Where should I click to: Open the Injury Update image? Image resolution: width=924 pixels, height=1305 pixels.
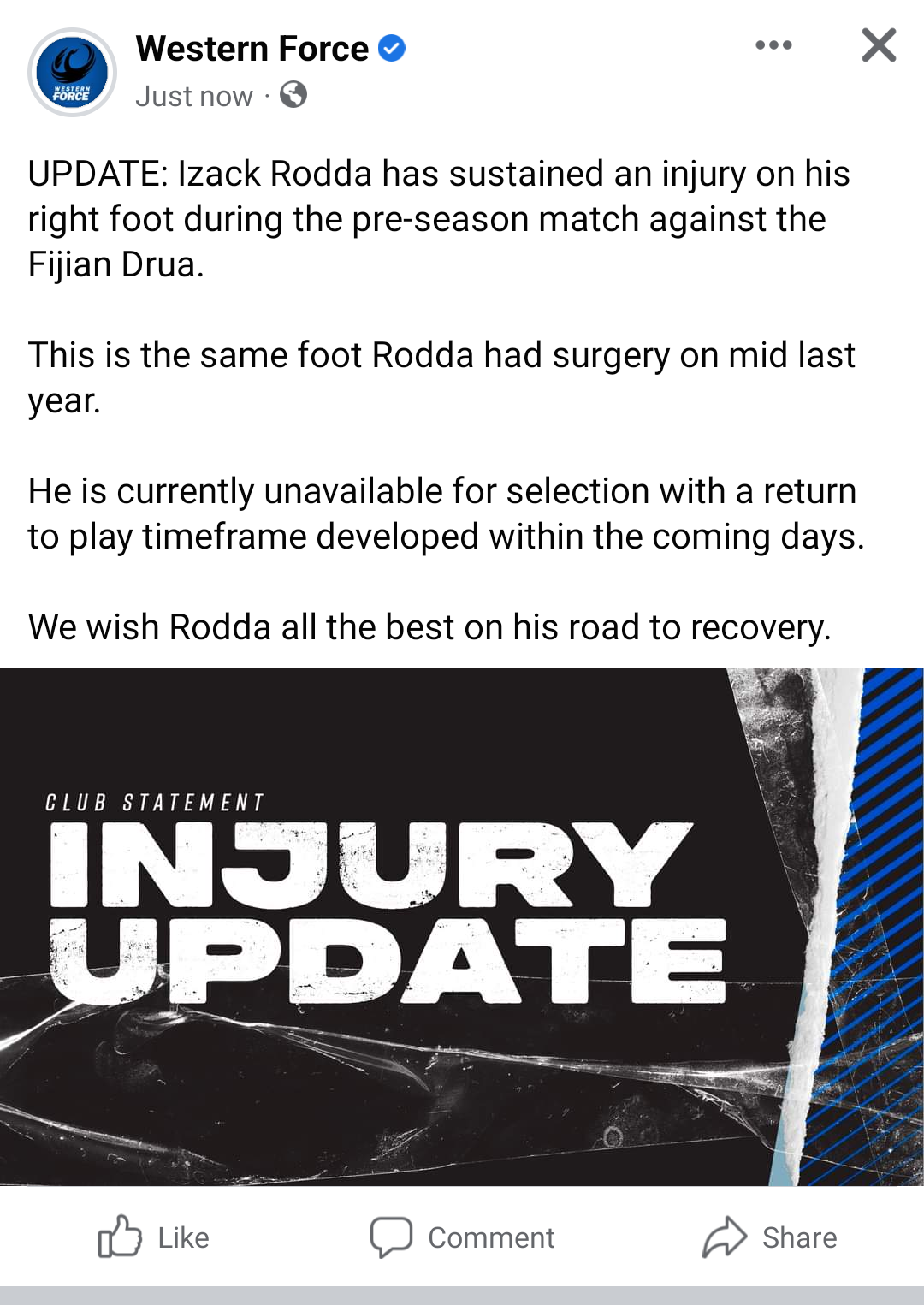(x=462, y=926)
